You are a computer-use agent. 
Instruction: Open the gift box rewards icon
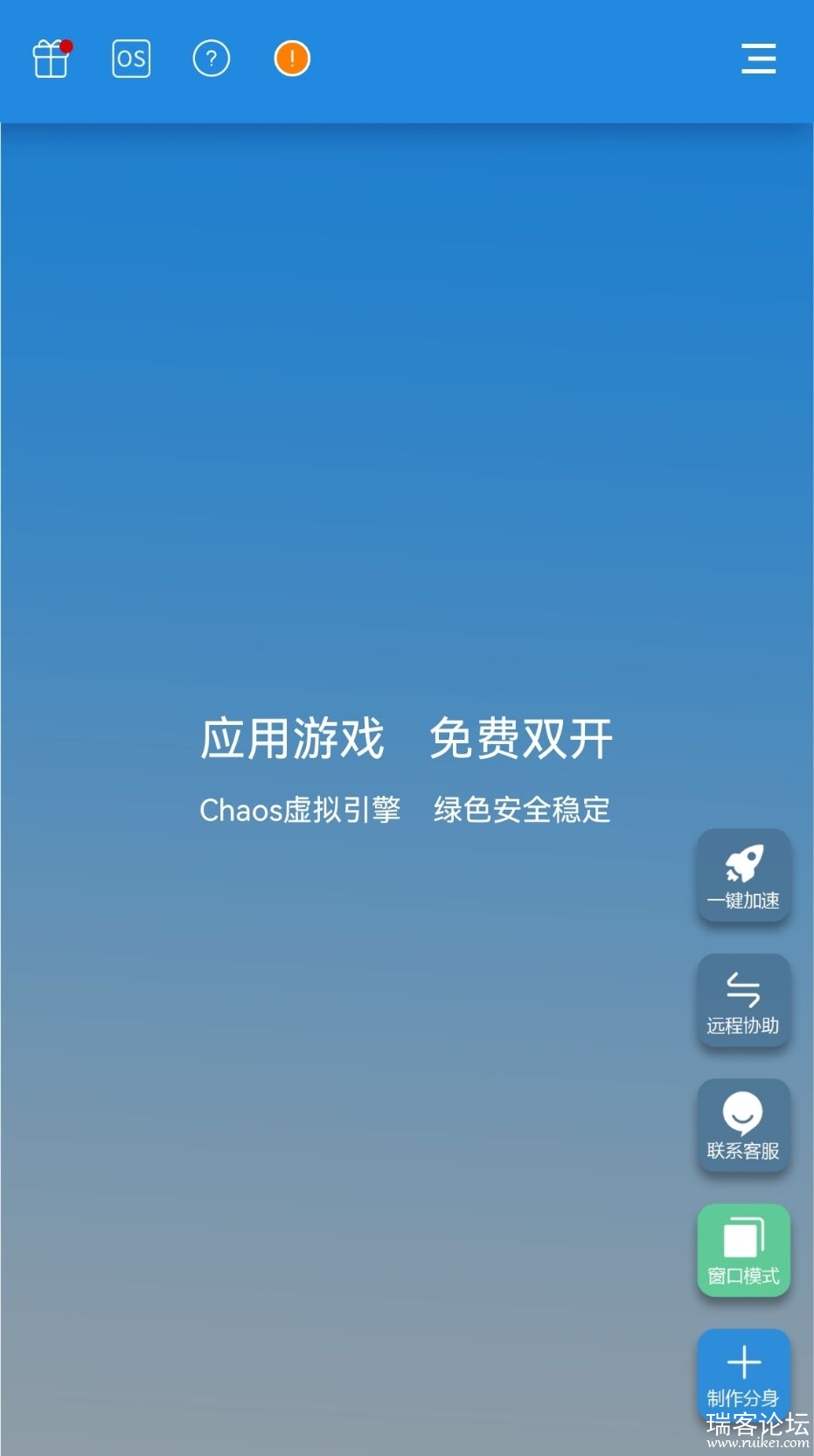pos(51,59)
